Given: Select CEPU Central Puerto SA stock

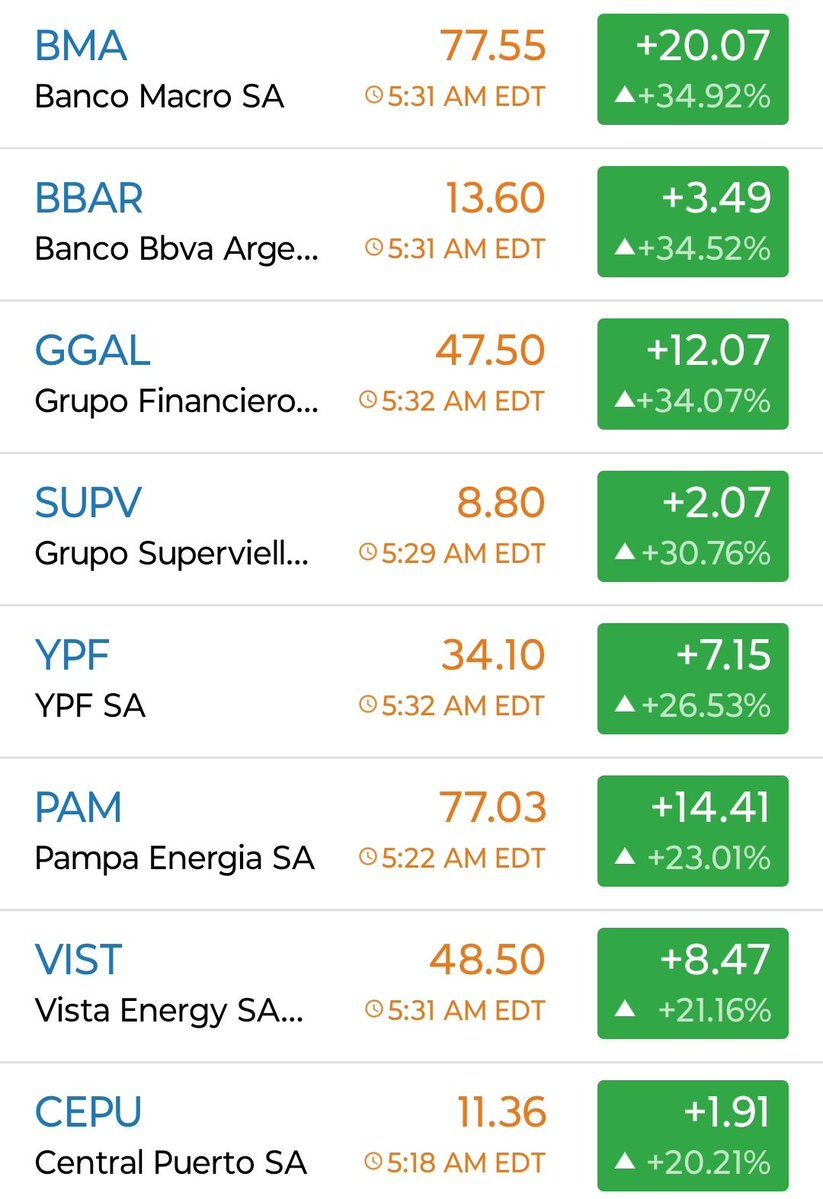Looking at the screenshot, I should [x=170, y=1136].
